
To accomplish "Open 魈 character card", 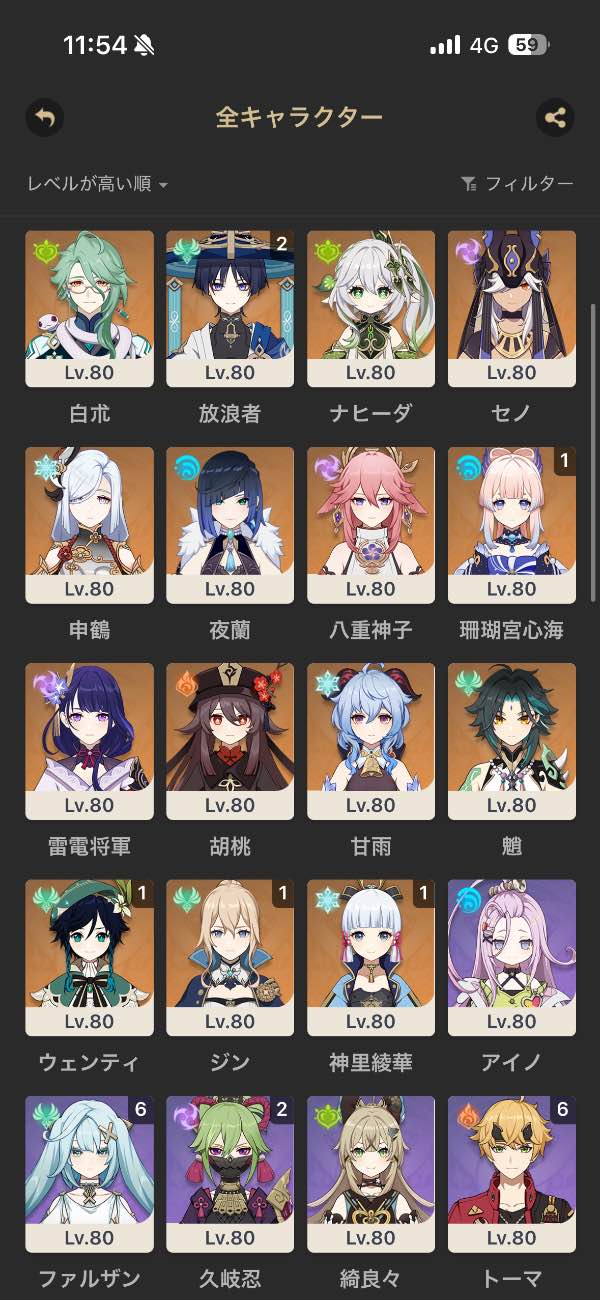I will click(x=512, y=740).
